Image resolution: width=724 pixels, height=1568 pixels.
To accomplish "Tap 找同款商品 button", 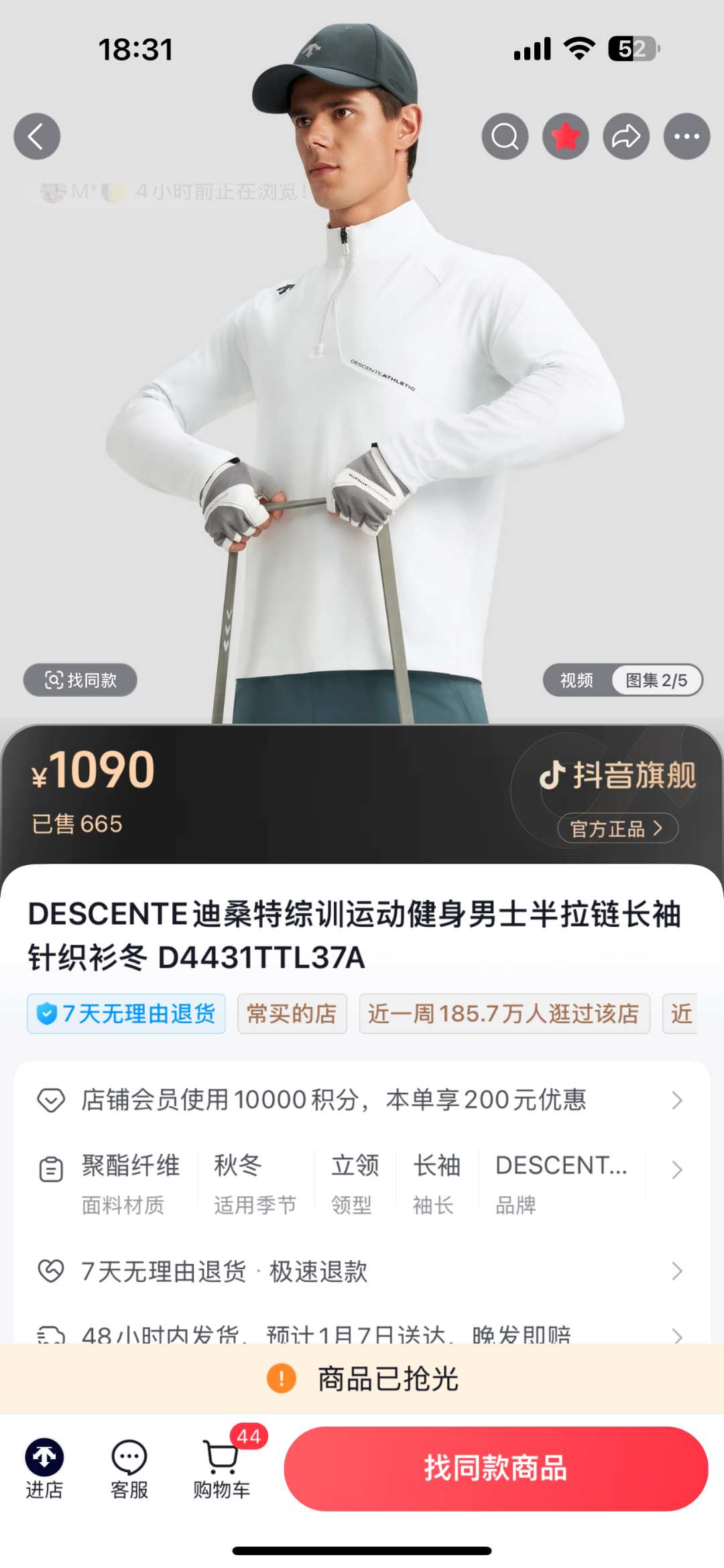I will (x=495, y=1468).
